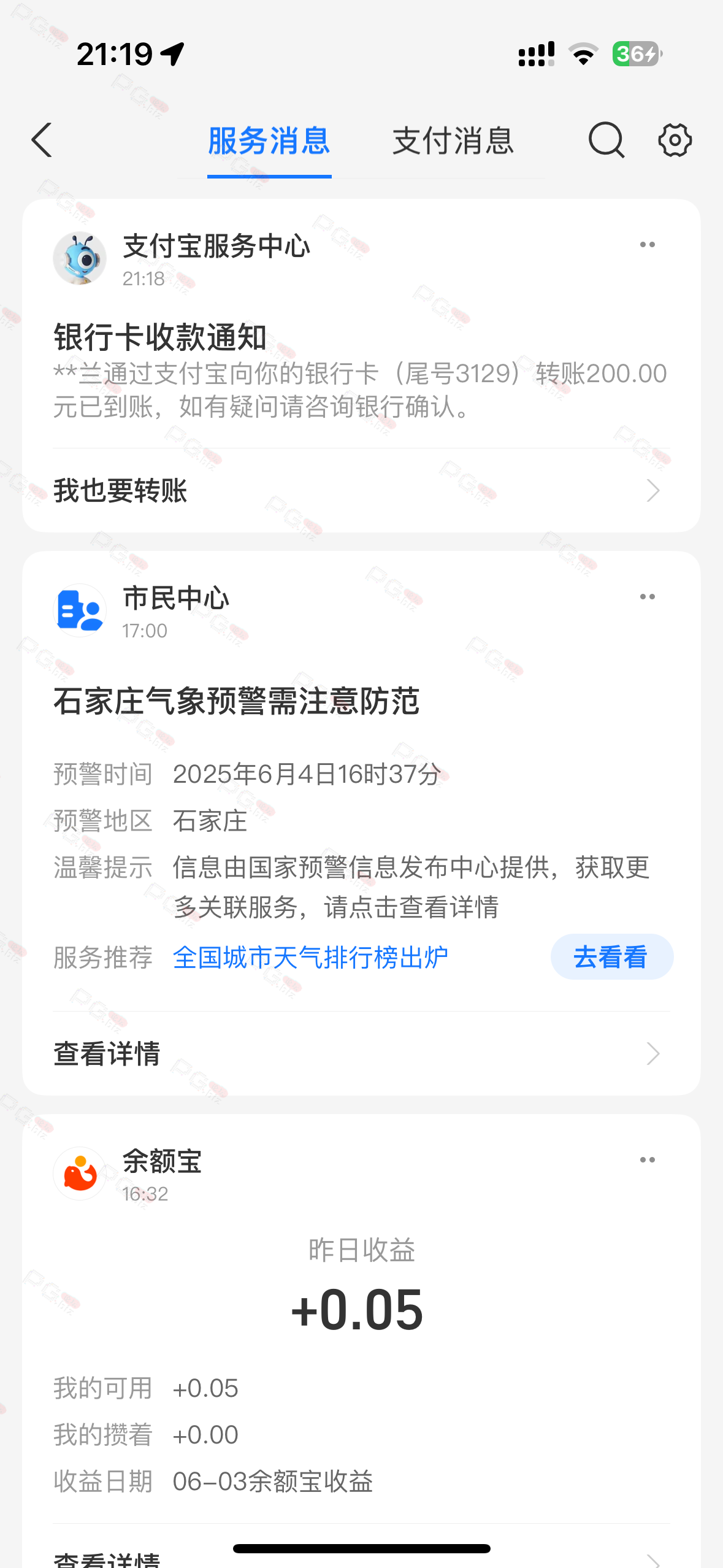Go back using the top-left arrow
The image size is (723, 1568).
click(x=42, y=140)
